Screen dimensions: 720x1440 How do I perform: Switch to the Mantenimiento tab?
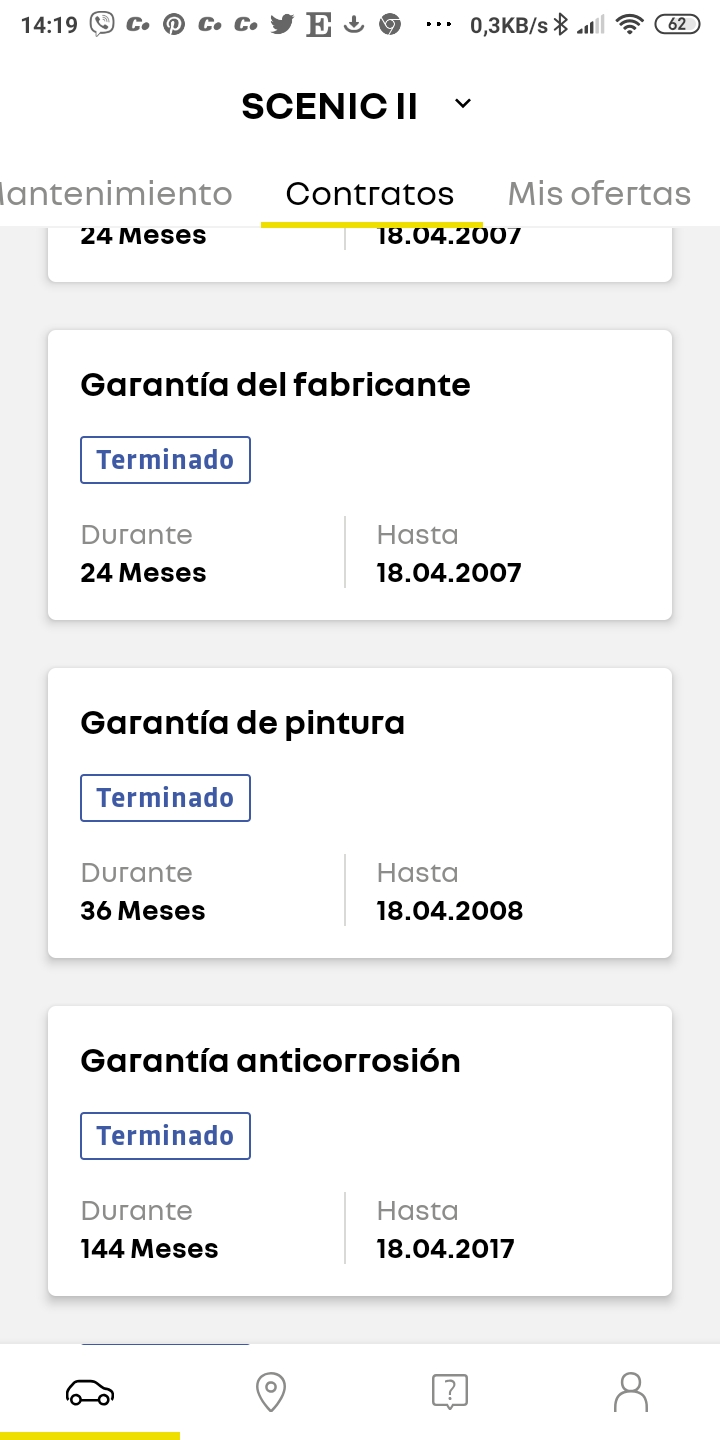point(115,193)
